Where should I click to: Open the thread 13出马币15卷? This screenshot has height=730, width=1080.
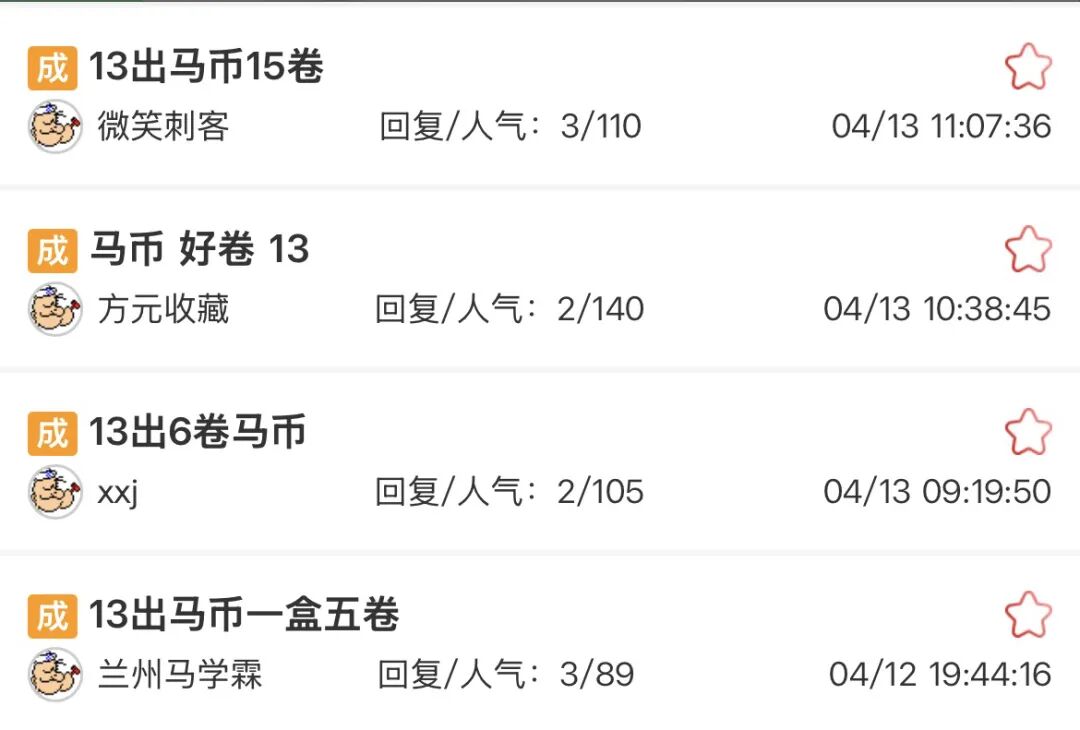pyautogui.click(x=206, y=67)
